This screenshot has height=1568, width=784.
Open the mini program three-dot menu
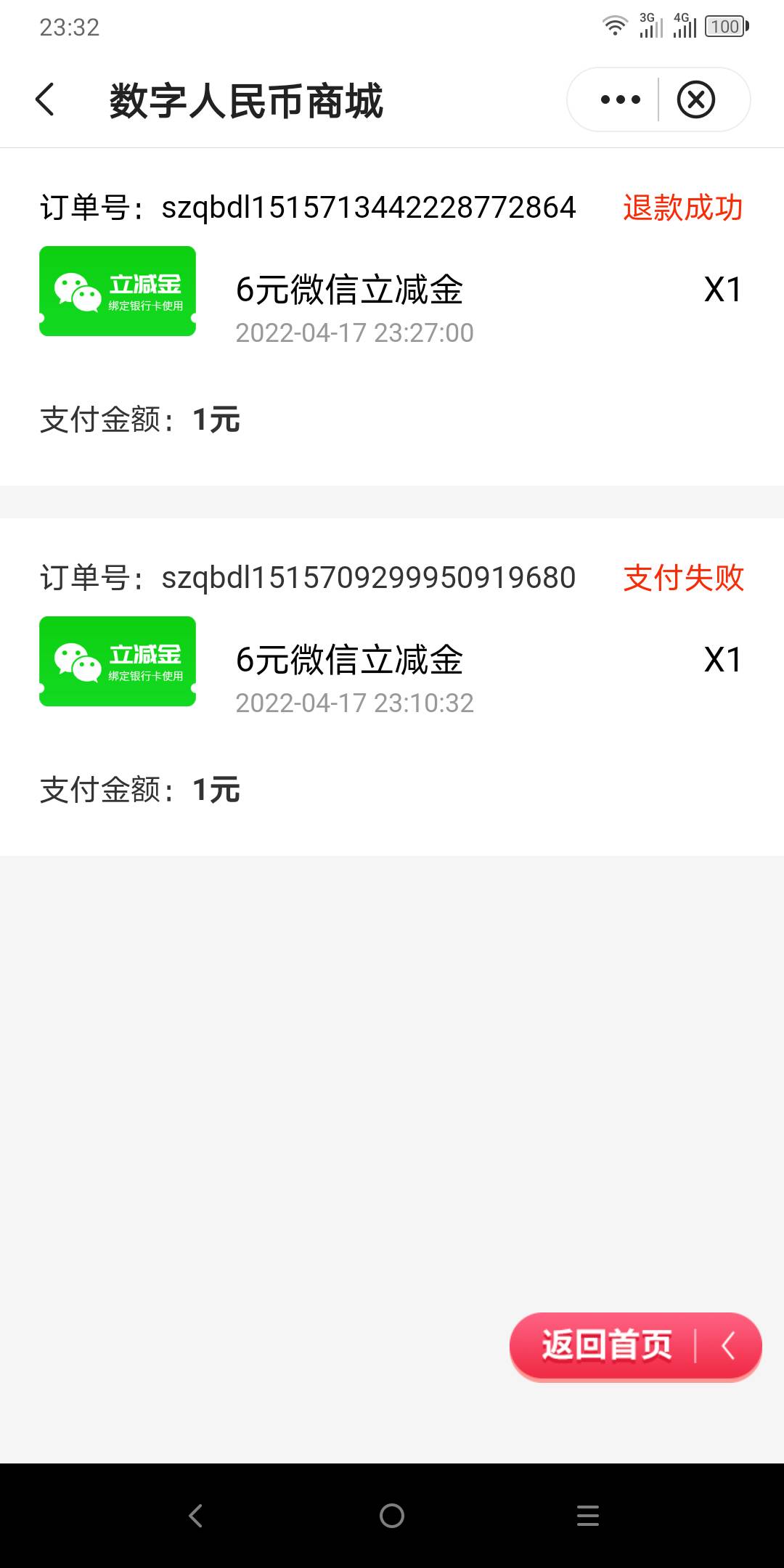(x=621, y=99)
